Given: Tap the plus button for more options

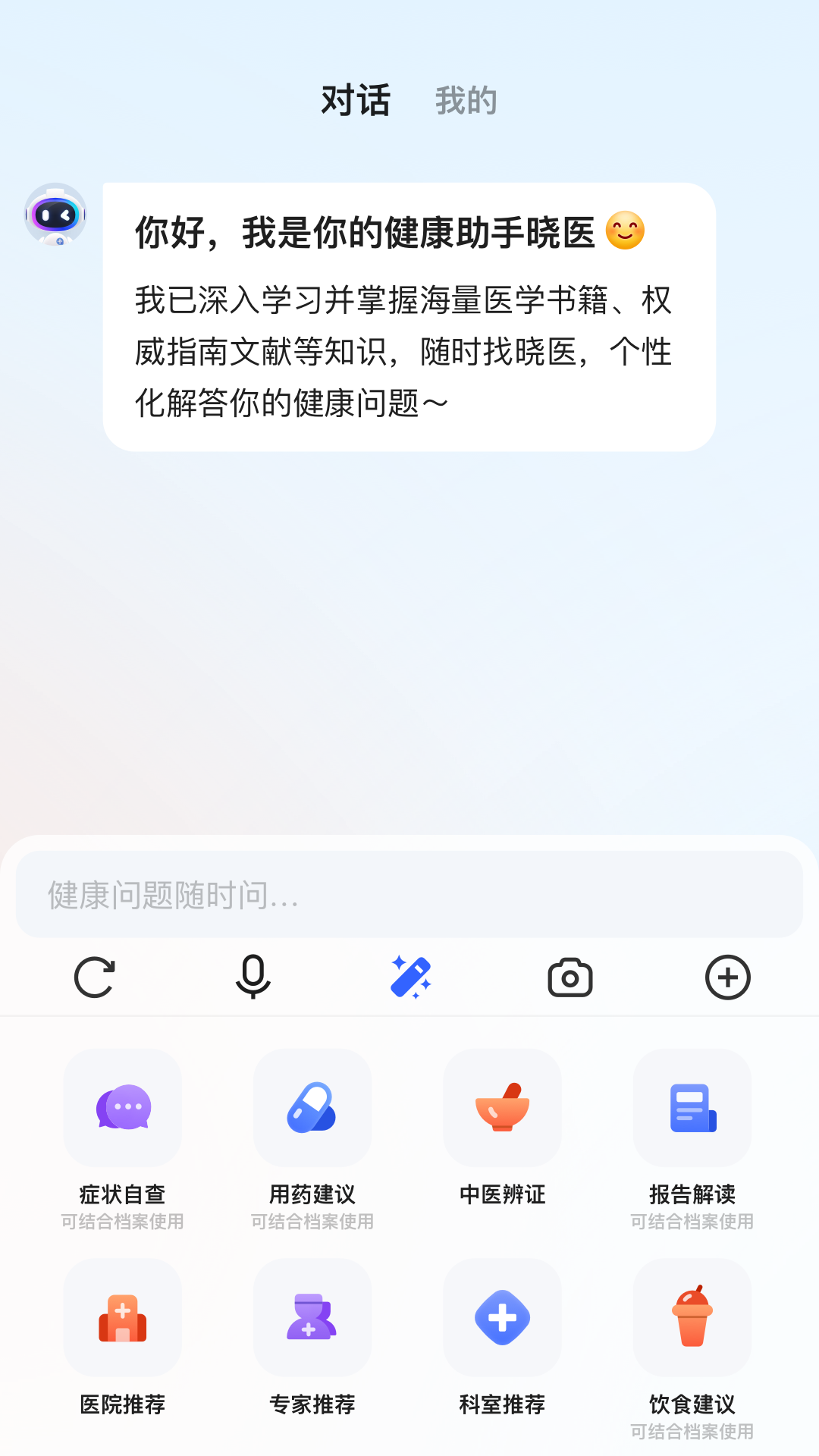Looking at the screenshot, I should point(727,977).
